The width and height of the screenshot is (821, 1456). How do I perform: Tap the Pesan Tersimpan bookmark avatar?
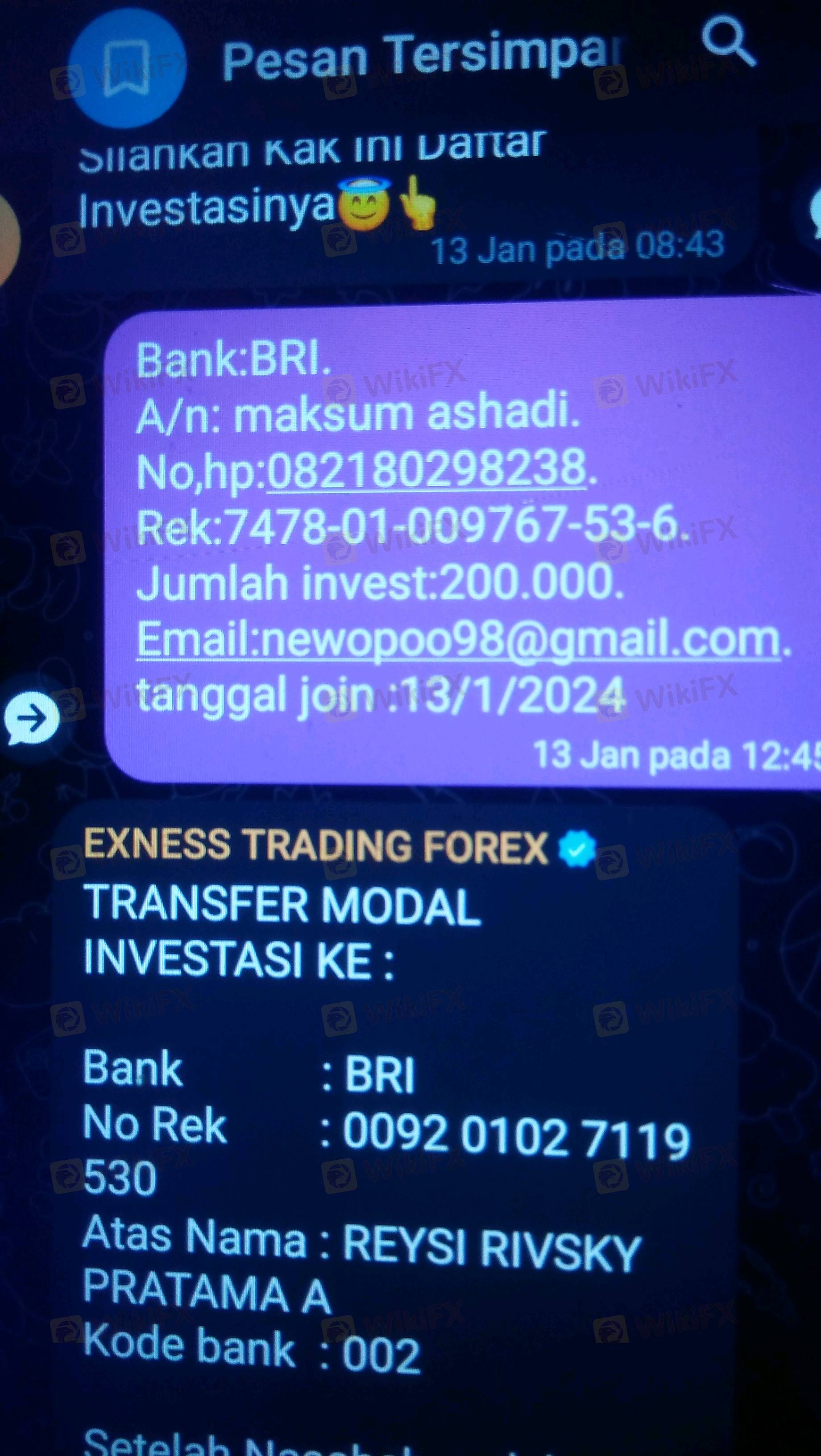(128, 68)
